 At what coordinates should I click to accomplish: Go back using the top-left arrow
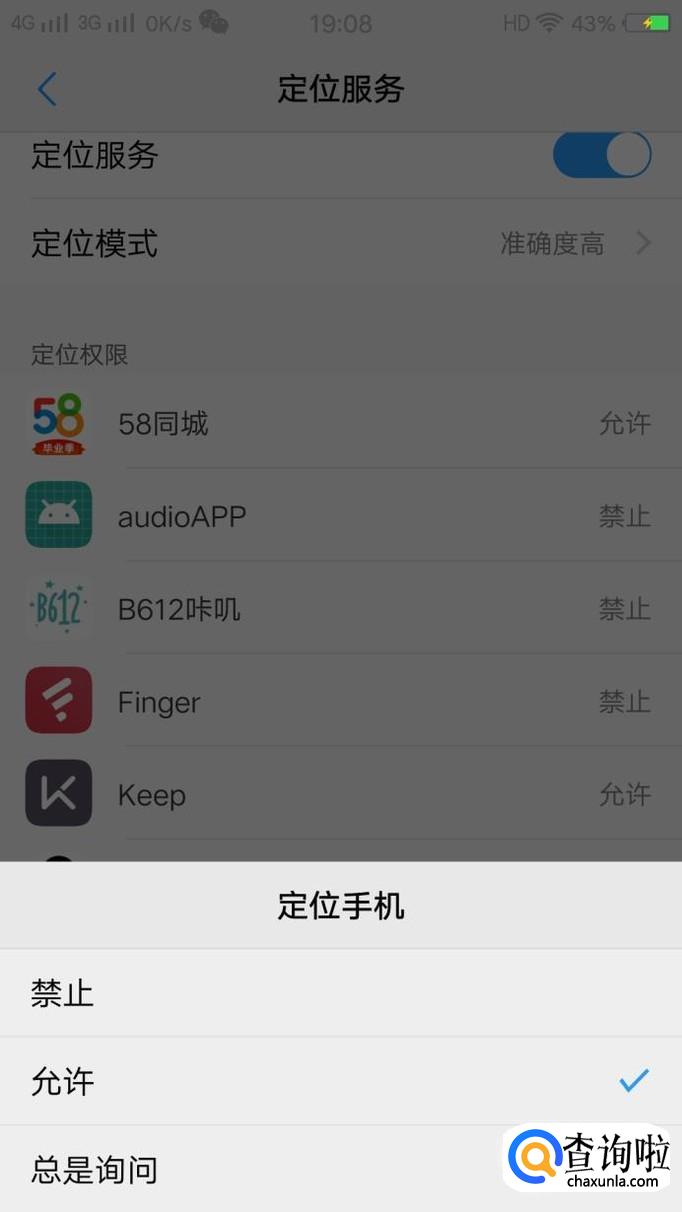47,89
